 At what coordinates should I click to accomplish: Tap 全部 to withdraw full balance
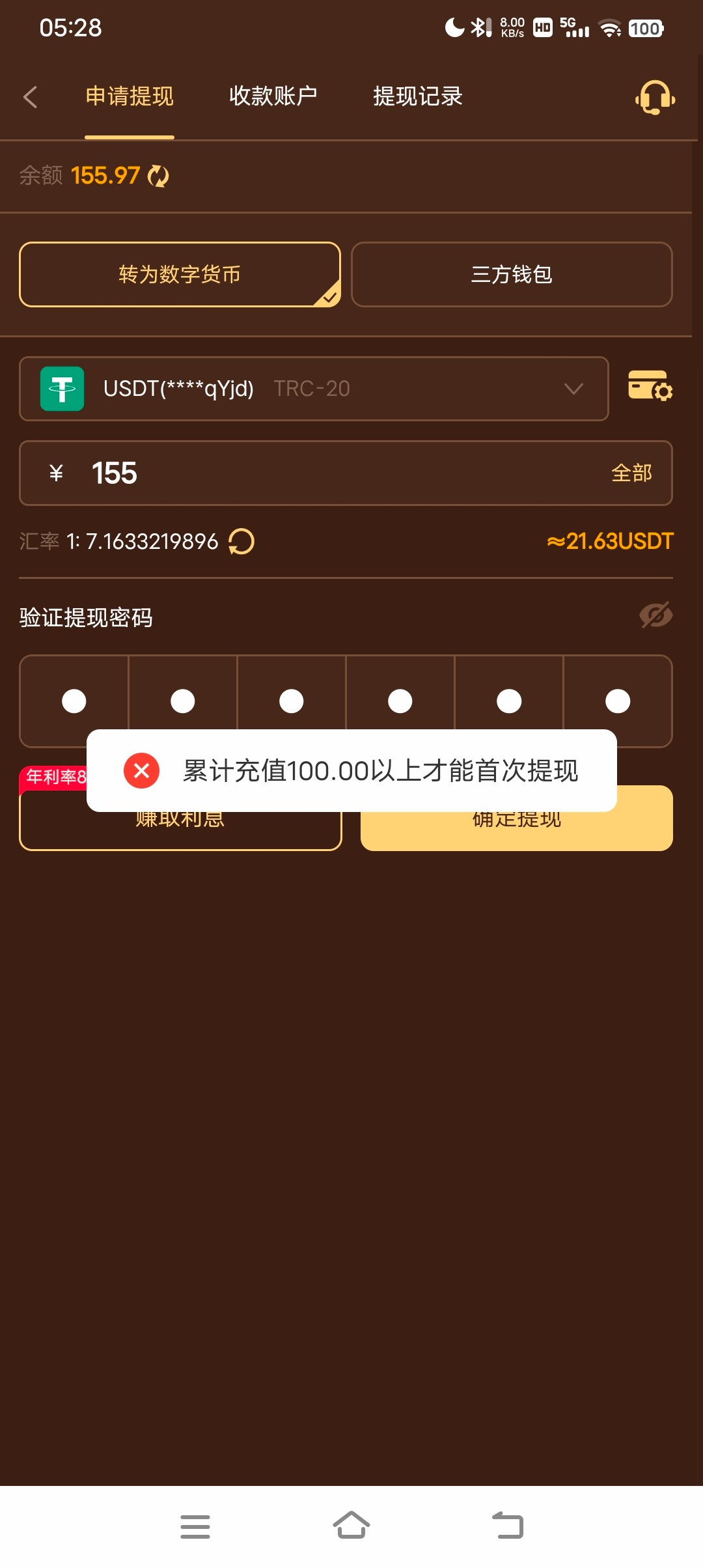click(631, 473)
